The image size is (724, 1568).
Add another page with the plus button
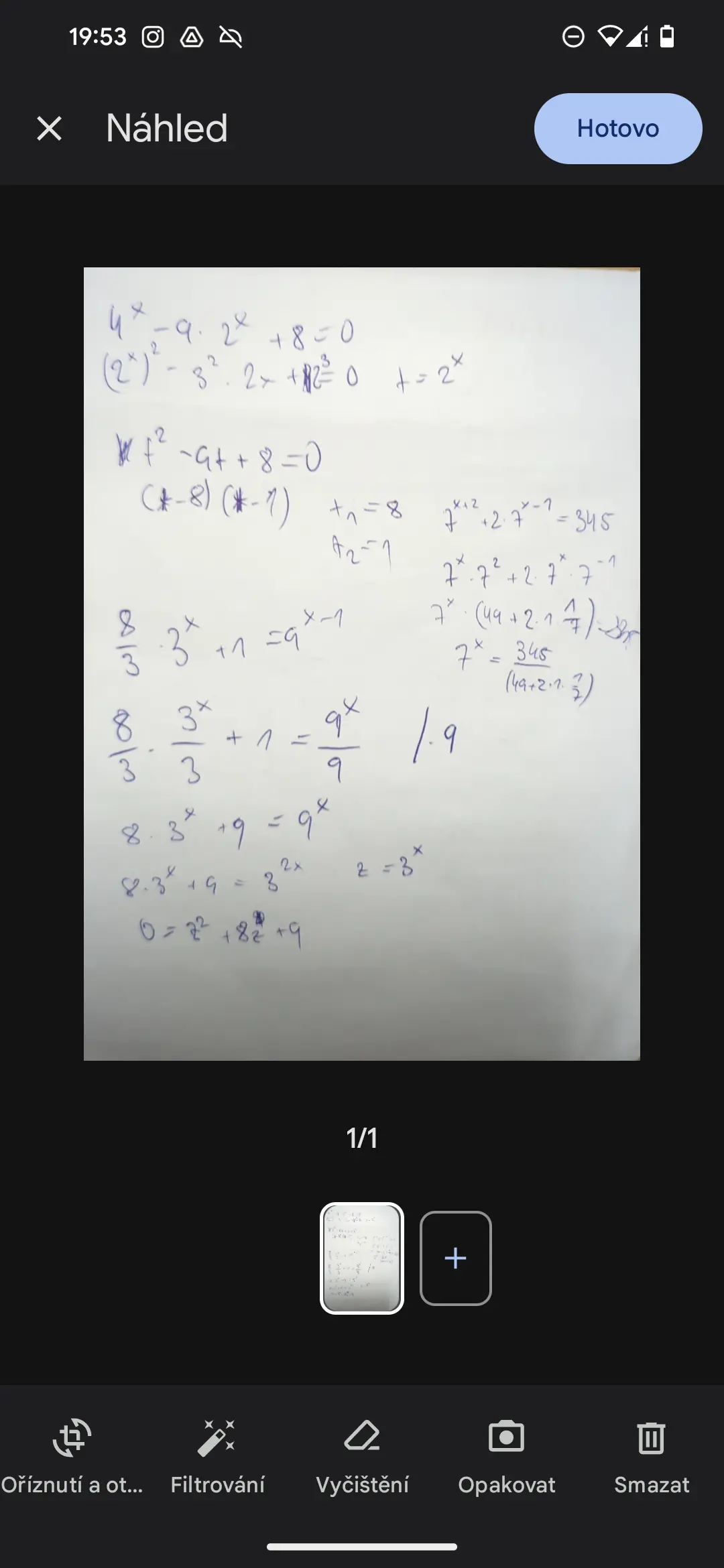455,1258
